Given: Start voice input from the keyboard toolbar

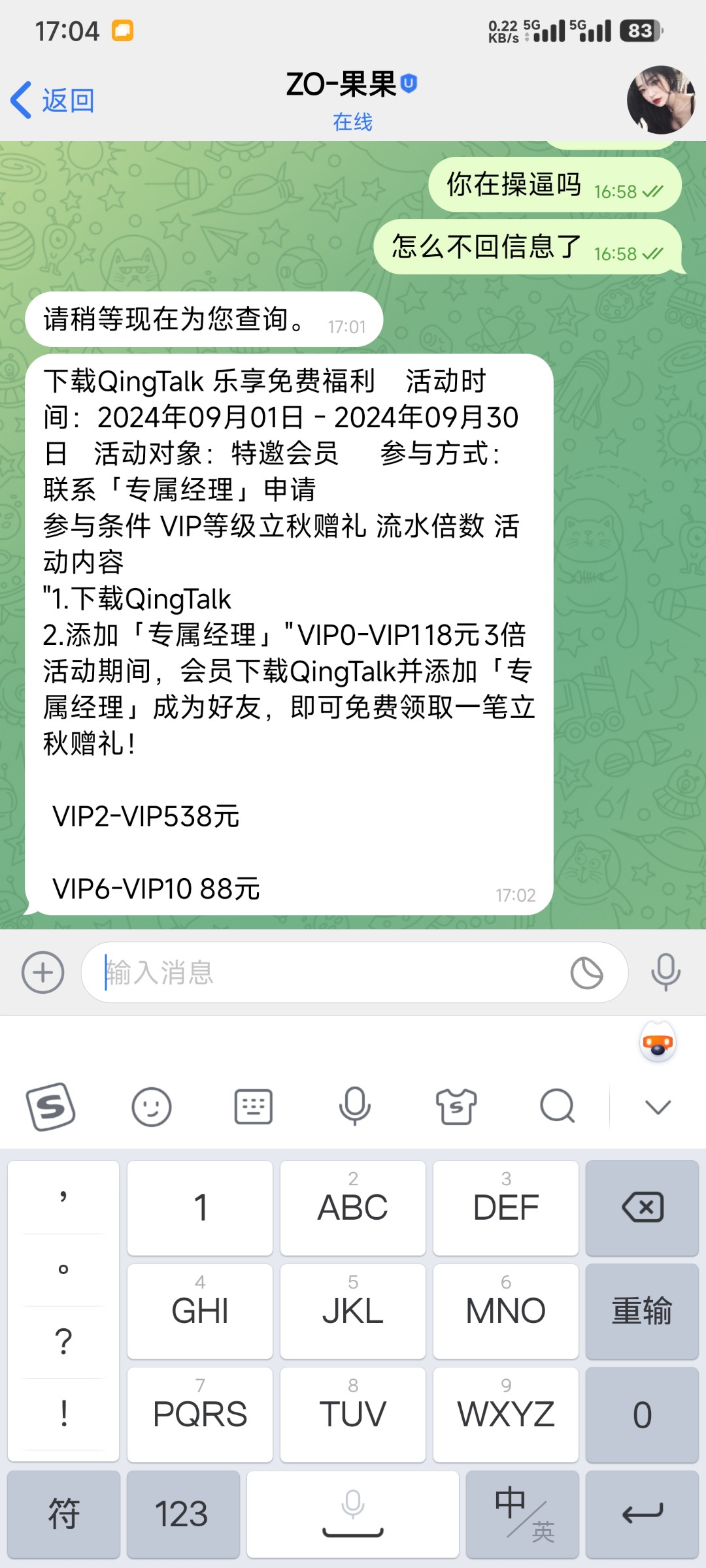Looking at the screenshot, I should tap(354, 1107).
